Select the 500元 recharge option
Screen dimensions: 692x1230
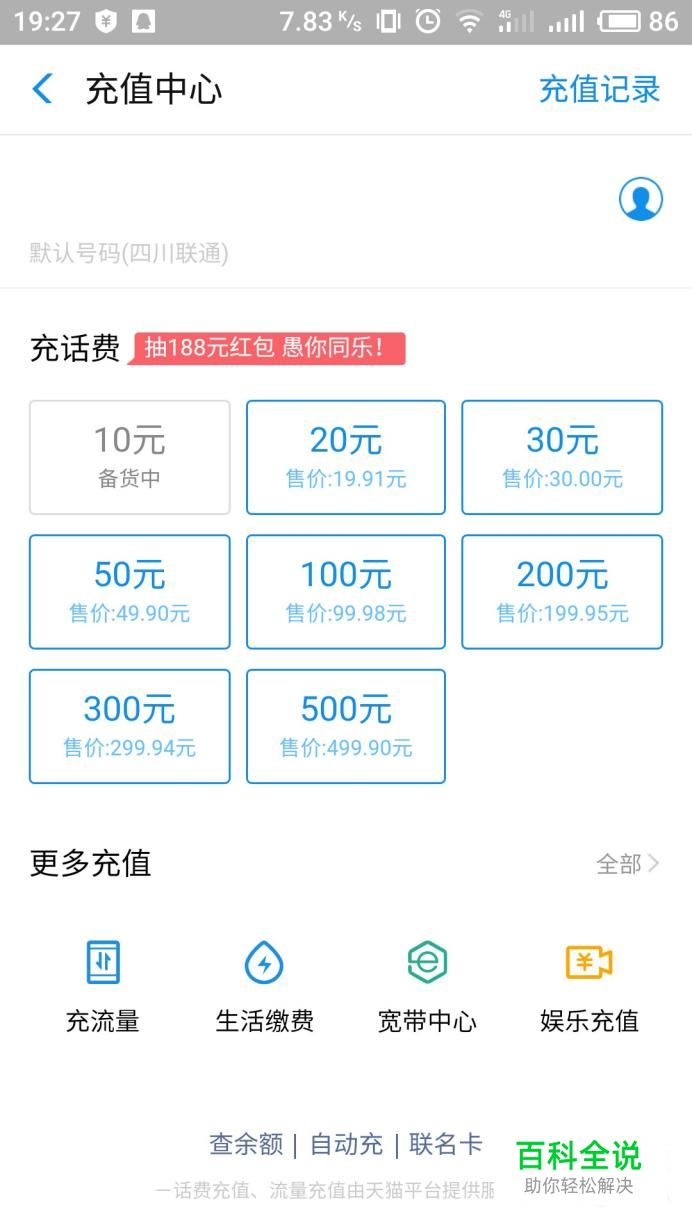click(346, 726)
